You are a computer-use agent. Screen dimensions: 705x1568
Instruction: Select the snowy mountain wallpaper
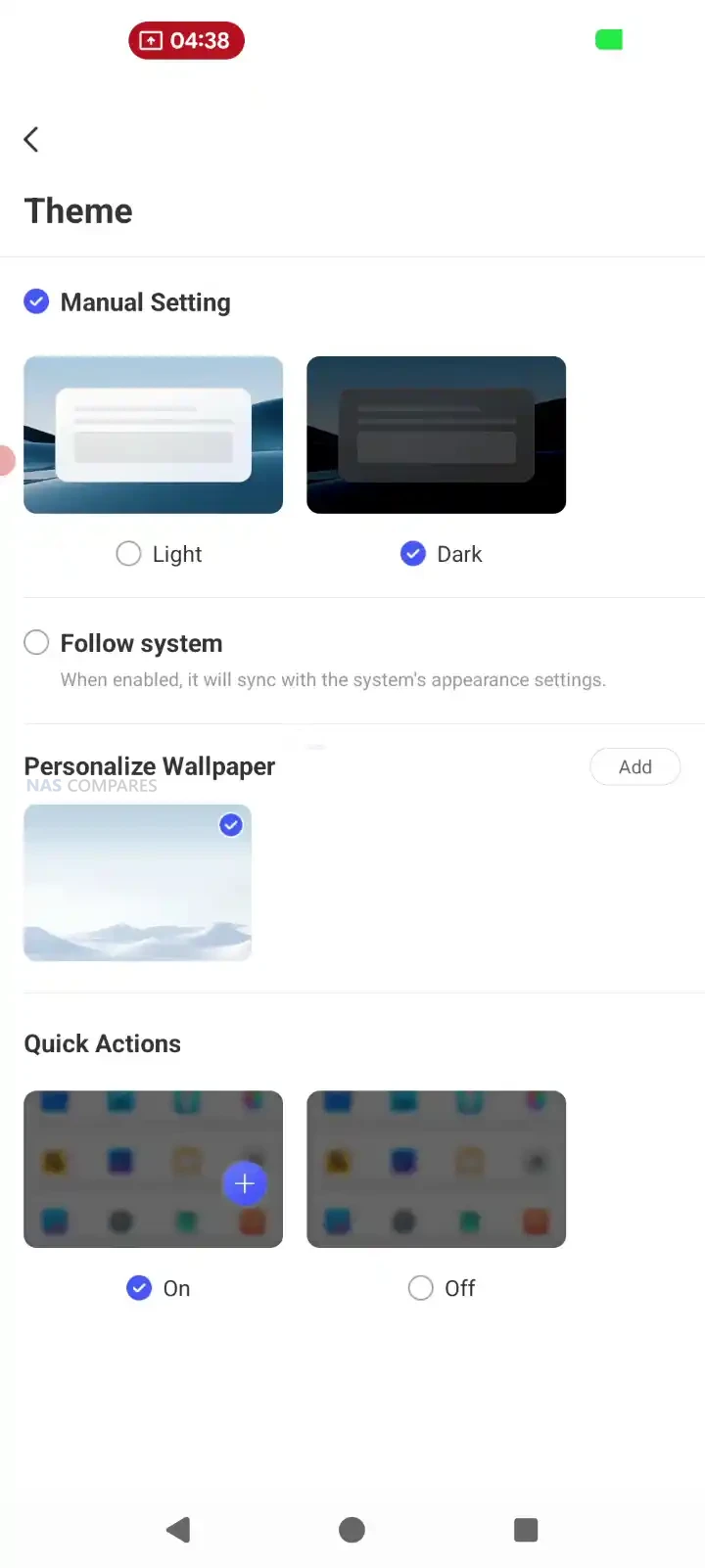137,883
